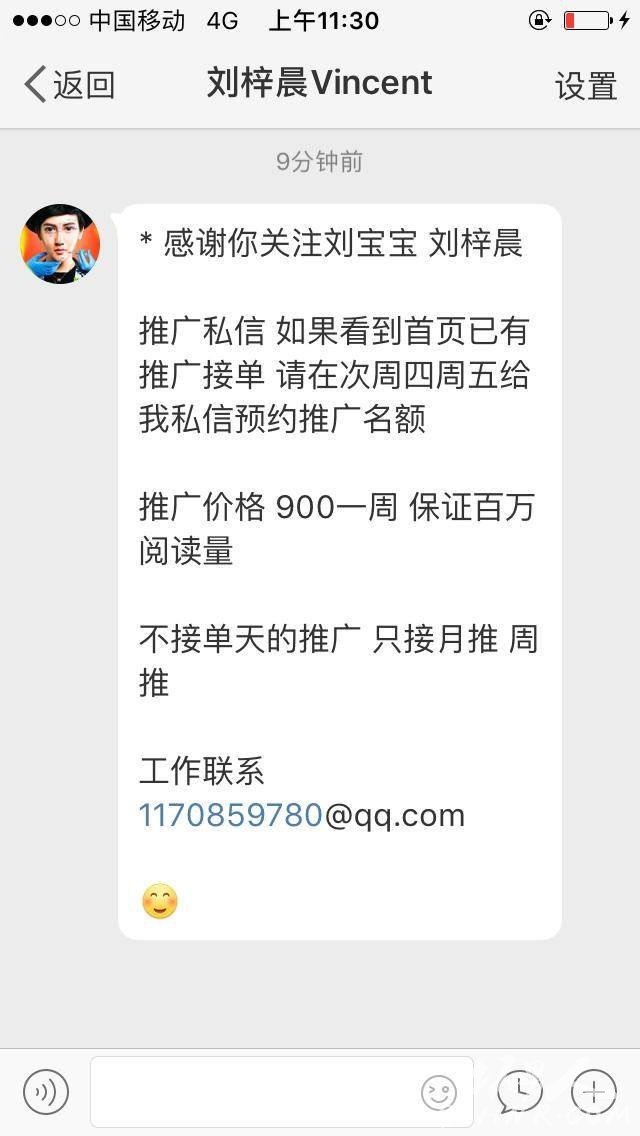Open the plus attachments menu
The image size is (640, 1136).
click(x=594, y=1091)
